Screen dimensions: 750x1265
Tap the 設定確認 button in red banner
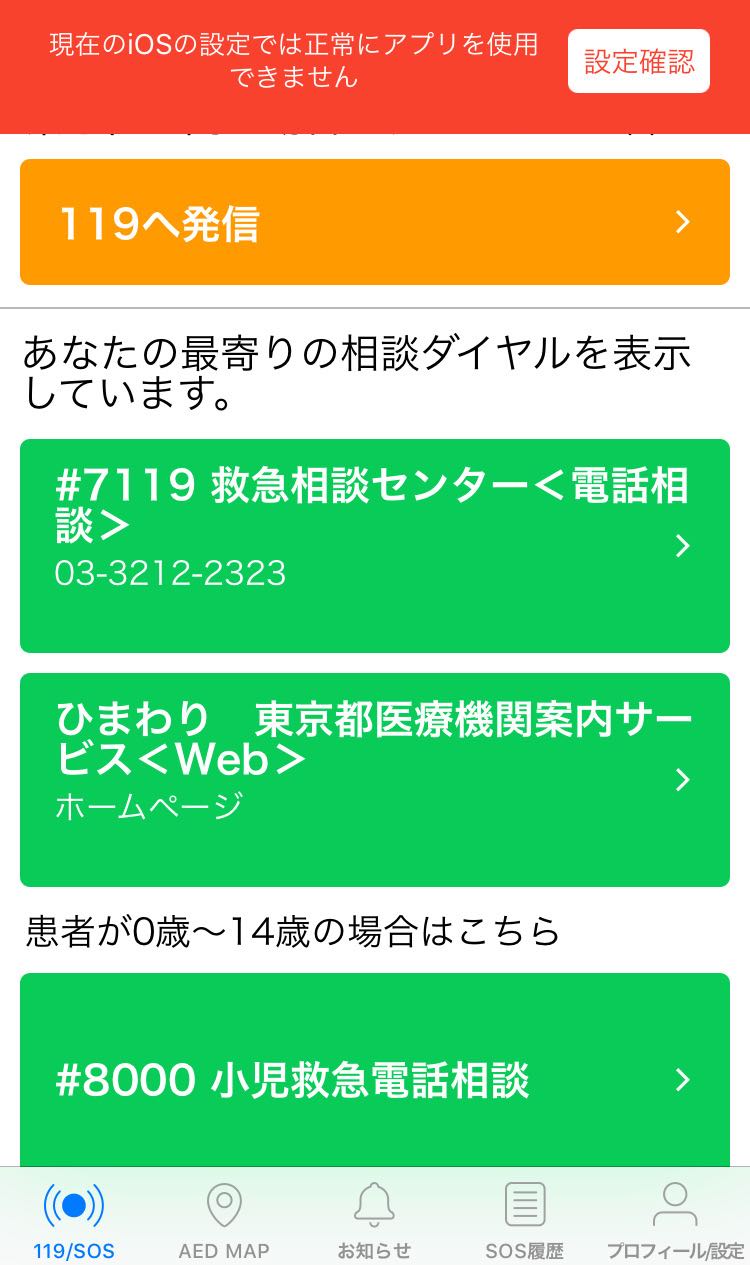point(639,61)
